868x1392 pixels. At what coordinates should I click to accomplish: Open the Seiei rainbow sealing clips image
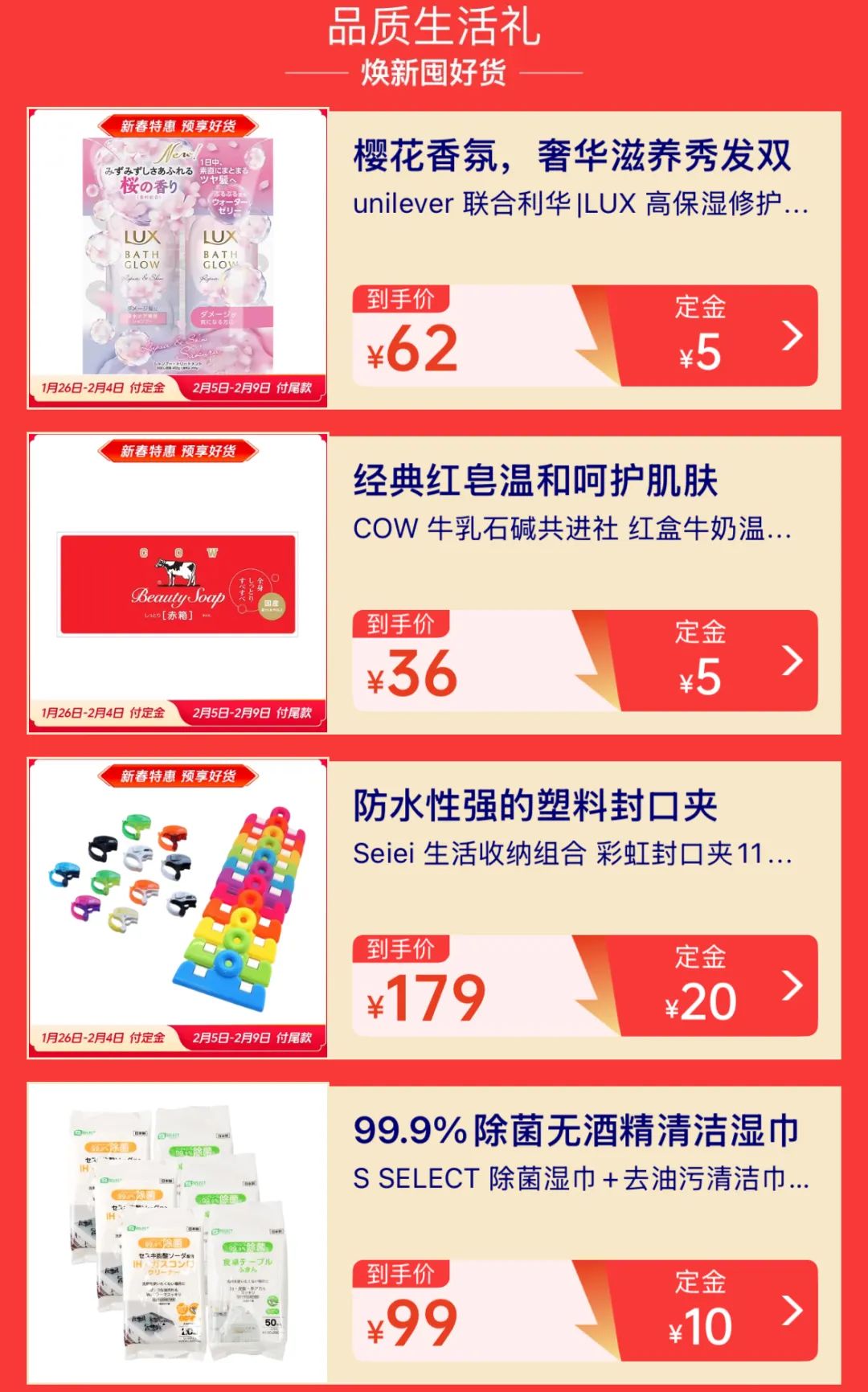tap(178, 908)
